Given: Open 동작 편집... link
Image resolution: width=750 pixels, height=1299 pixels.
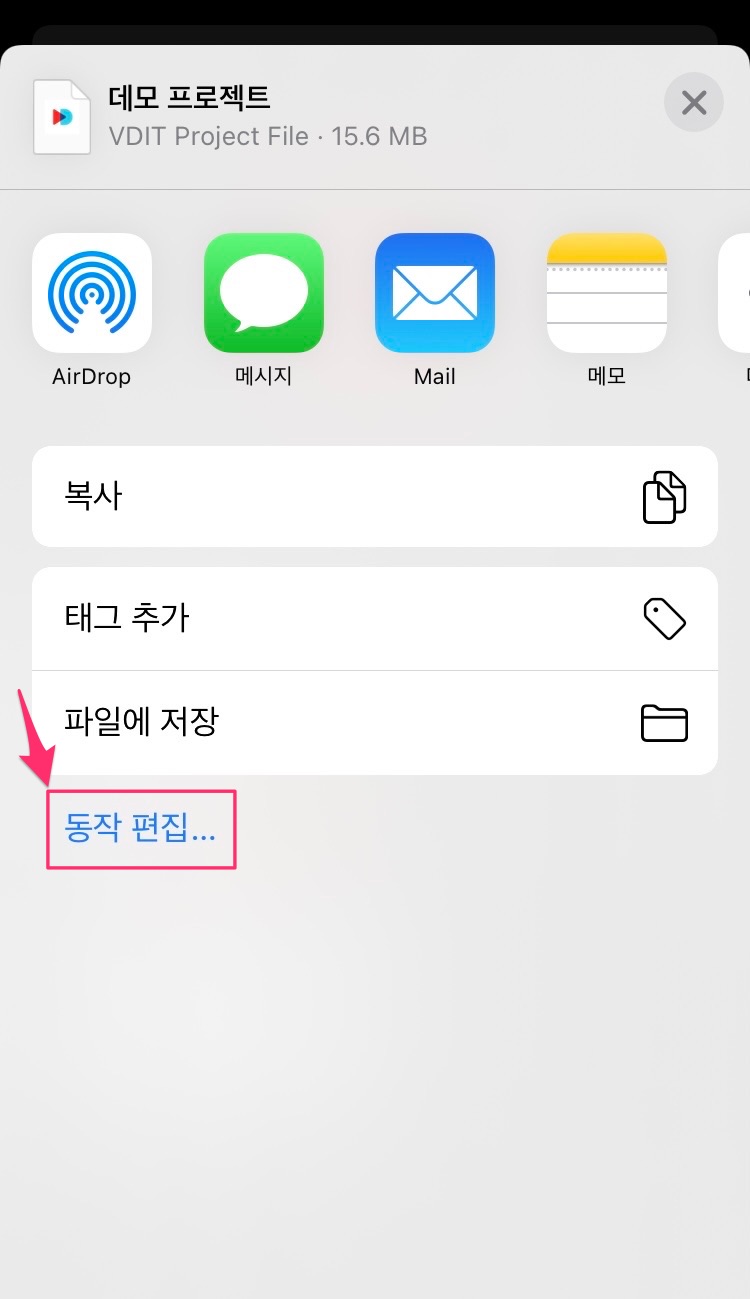Looking at the screenshot, I should [140, 829].
